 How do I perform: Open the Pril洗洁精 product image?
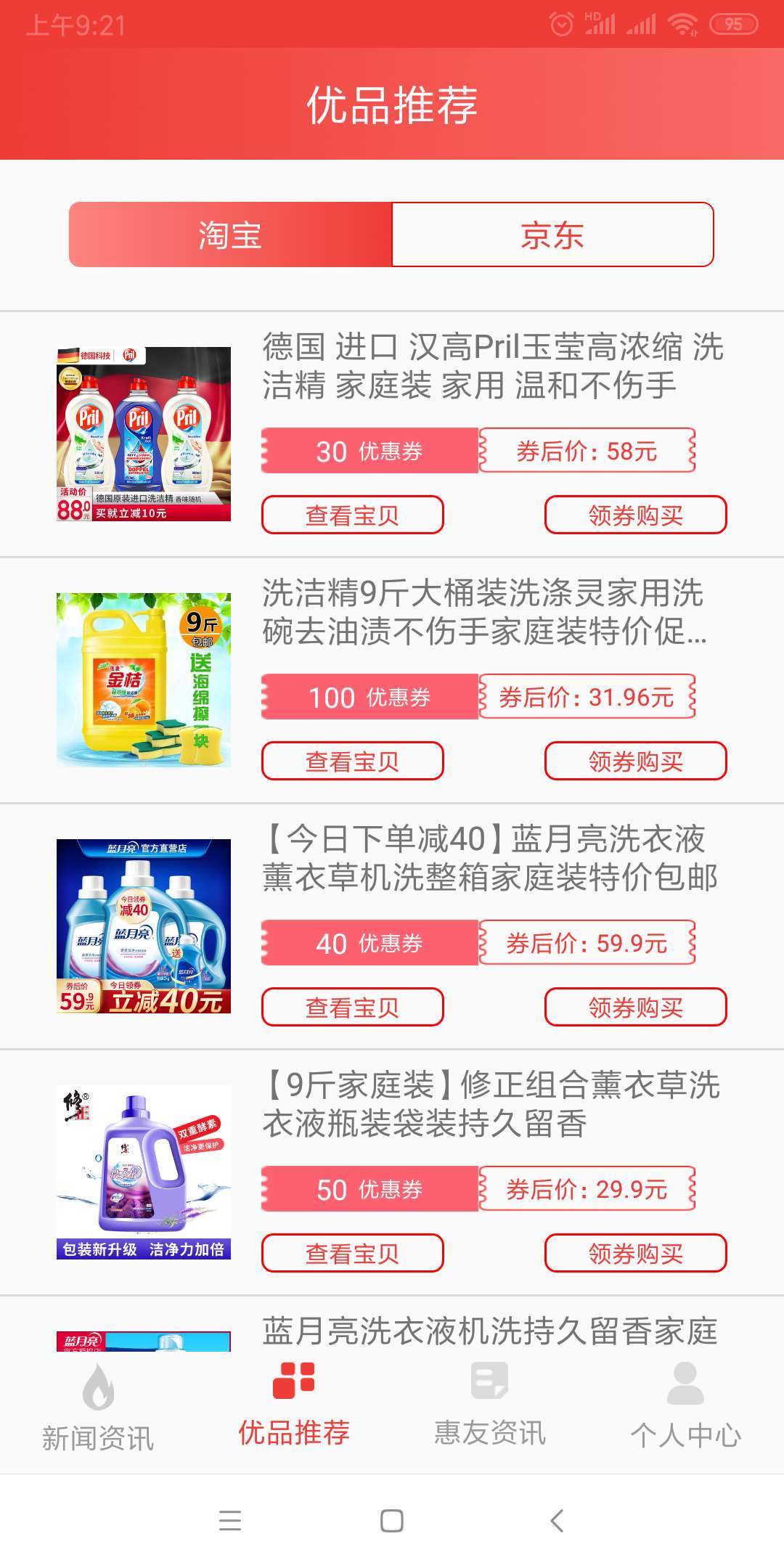[x=144, y=434]
